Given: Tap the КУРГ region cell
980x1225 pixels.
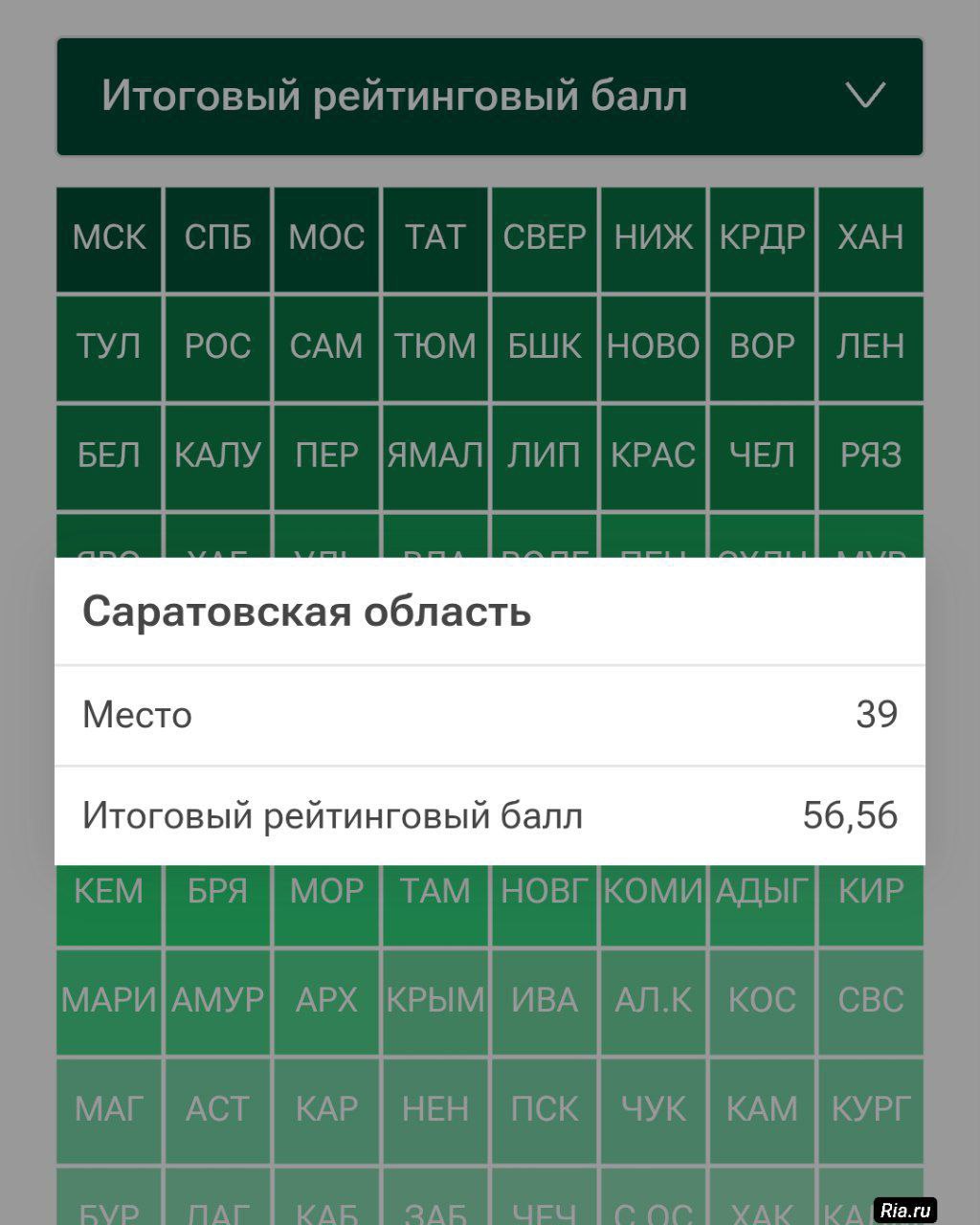Looking at the screenshot, I should click(871, 1110).
